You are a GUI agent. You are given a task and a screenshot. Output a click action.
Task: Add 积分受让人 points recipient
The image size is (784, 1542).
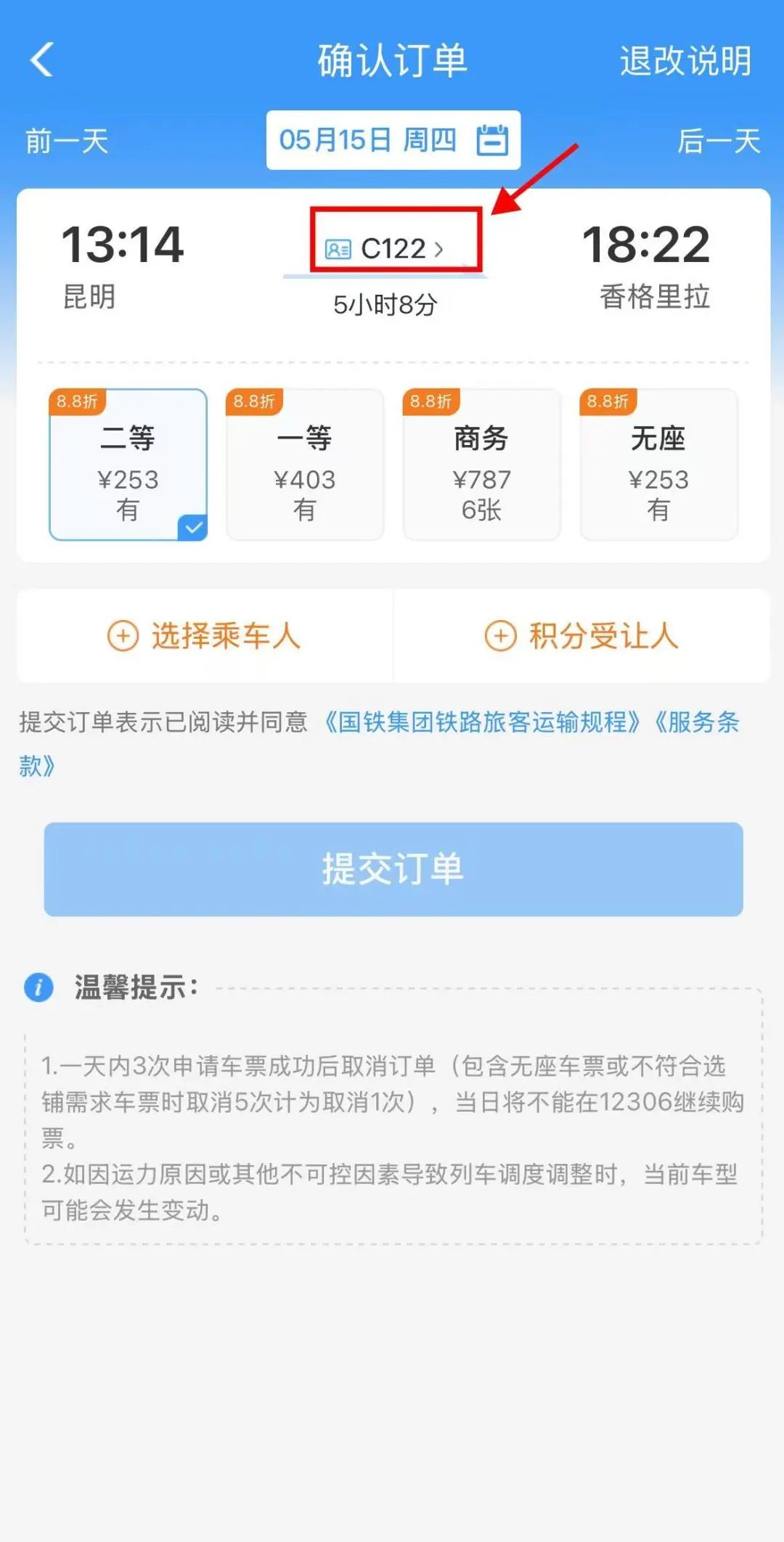point(581,636)
